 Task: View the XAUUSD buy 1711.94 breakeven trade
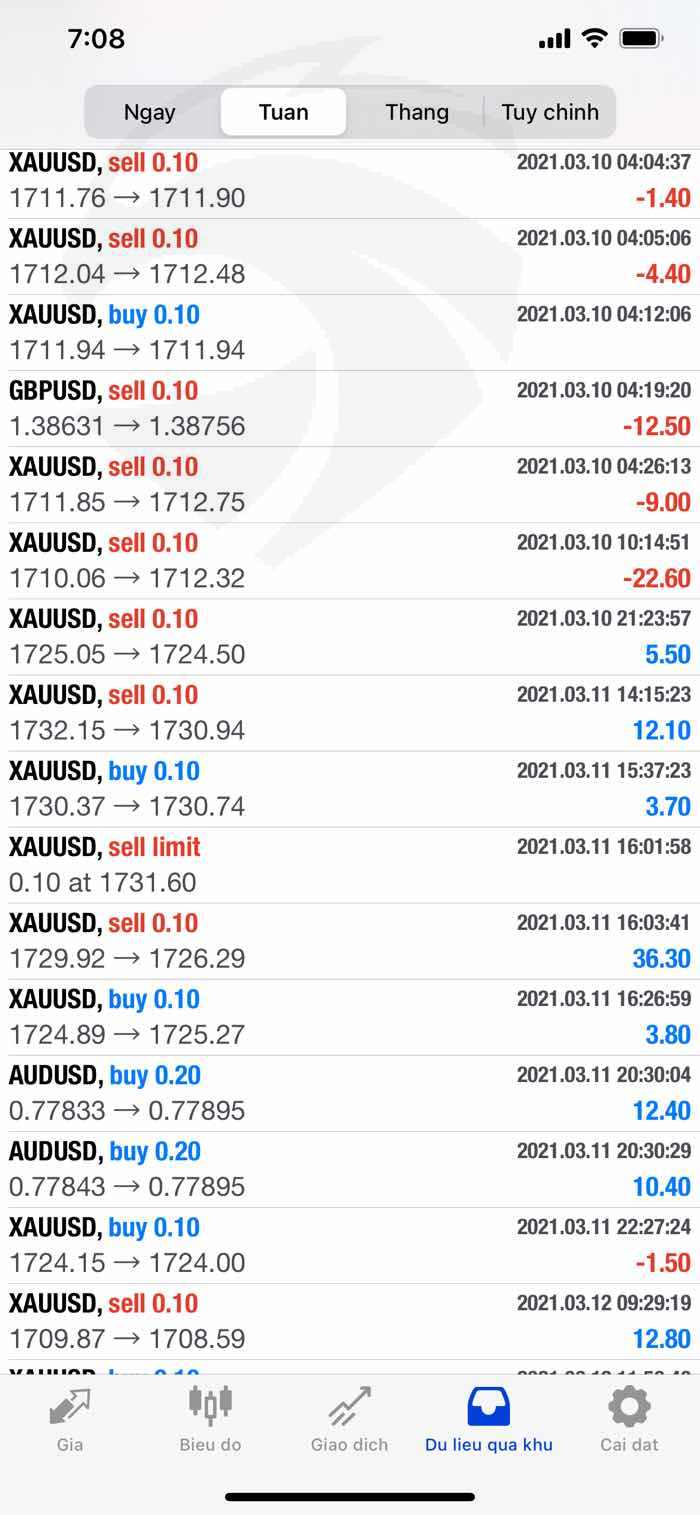(x=350, y=333)
